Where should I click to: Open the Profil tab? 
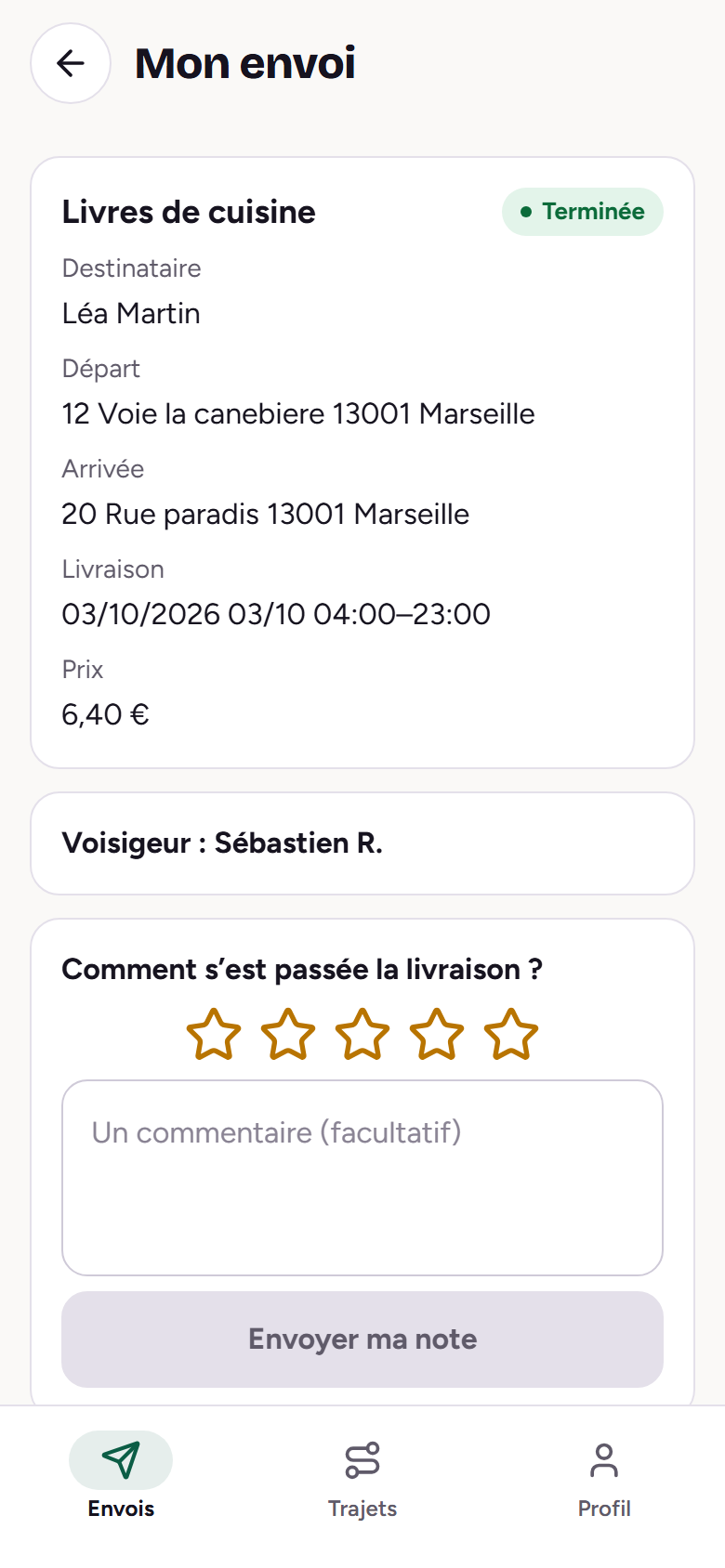pos(604,1475)
